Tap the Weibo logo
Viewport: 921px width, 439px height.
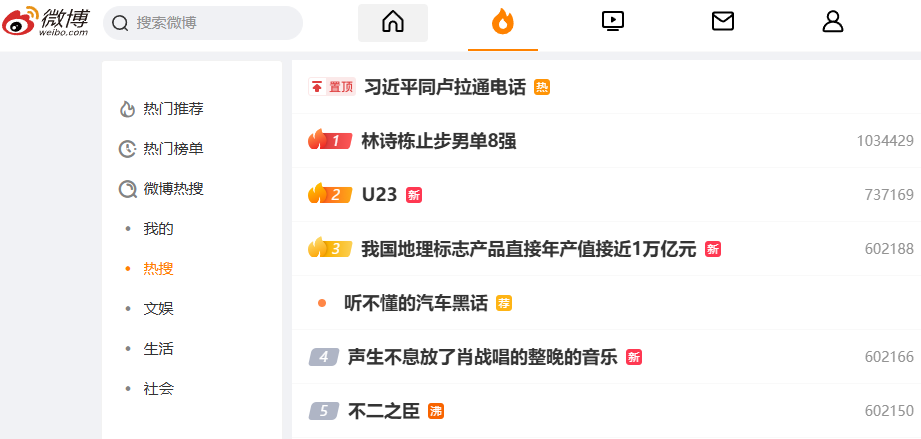click(x=46, y=22)
